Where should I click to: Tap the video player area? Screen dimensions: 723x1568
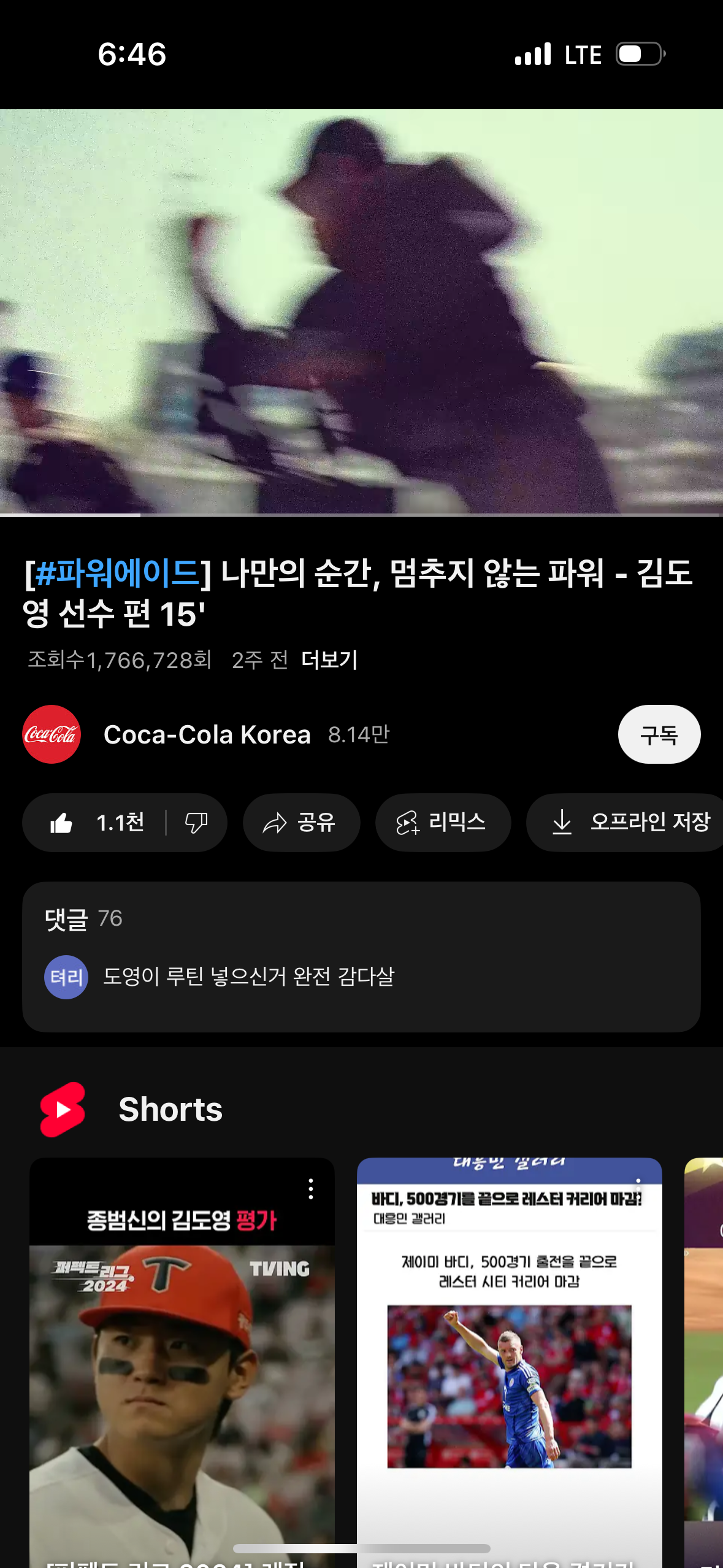(361, 312)
